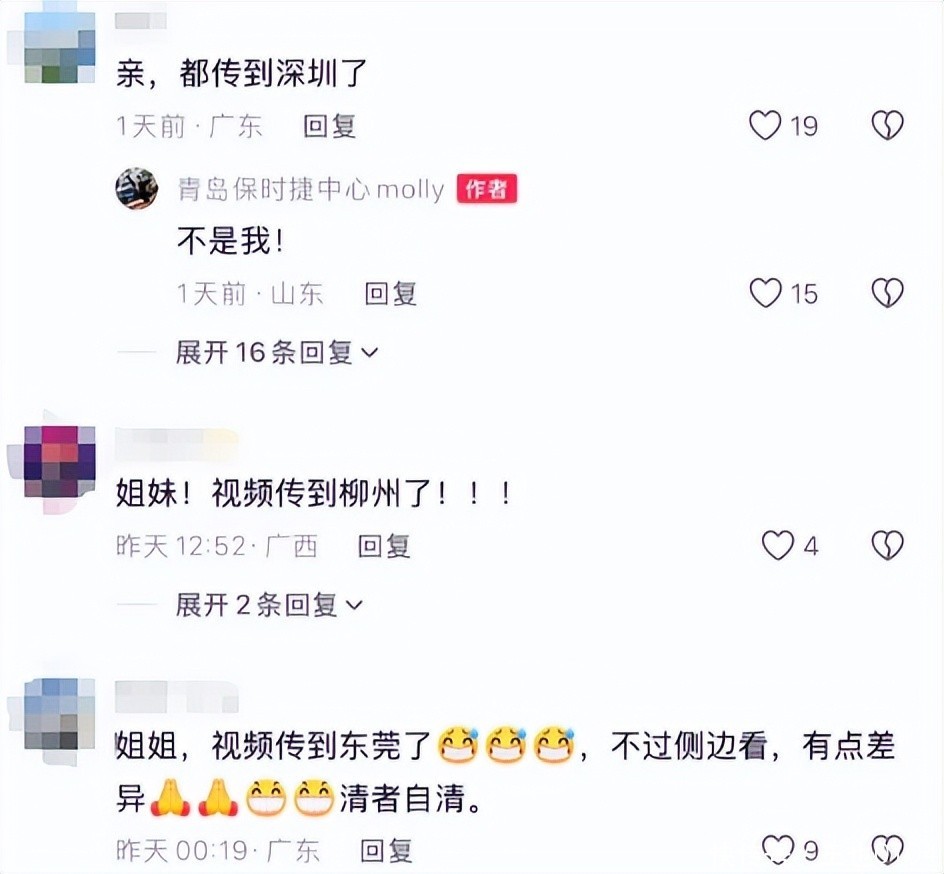Like the comment about 东莞
944x874 pixels.
pos(777,850)
